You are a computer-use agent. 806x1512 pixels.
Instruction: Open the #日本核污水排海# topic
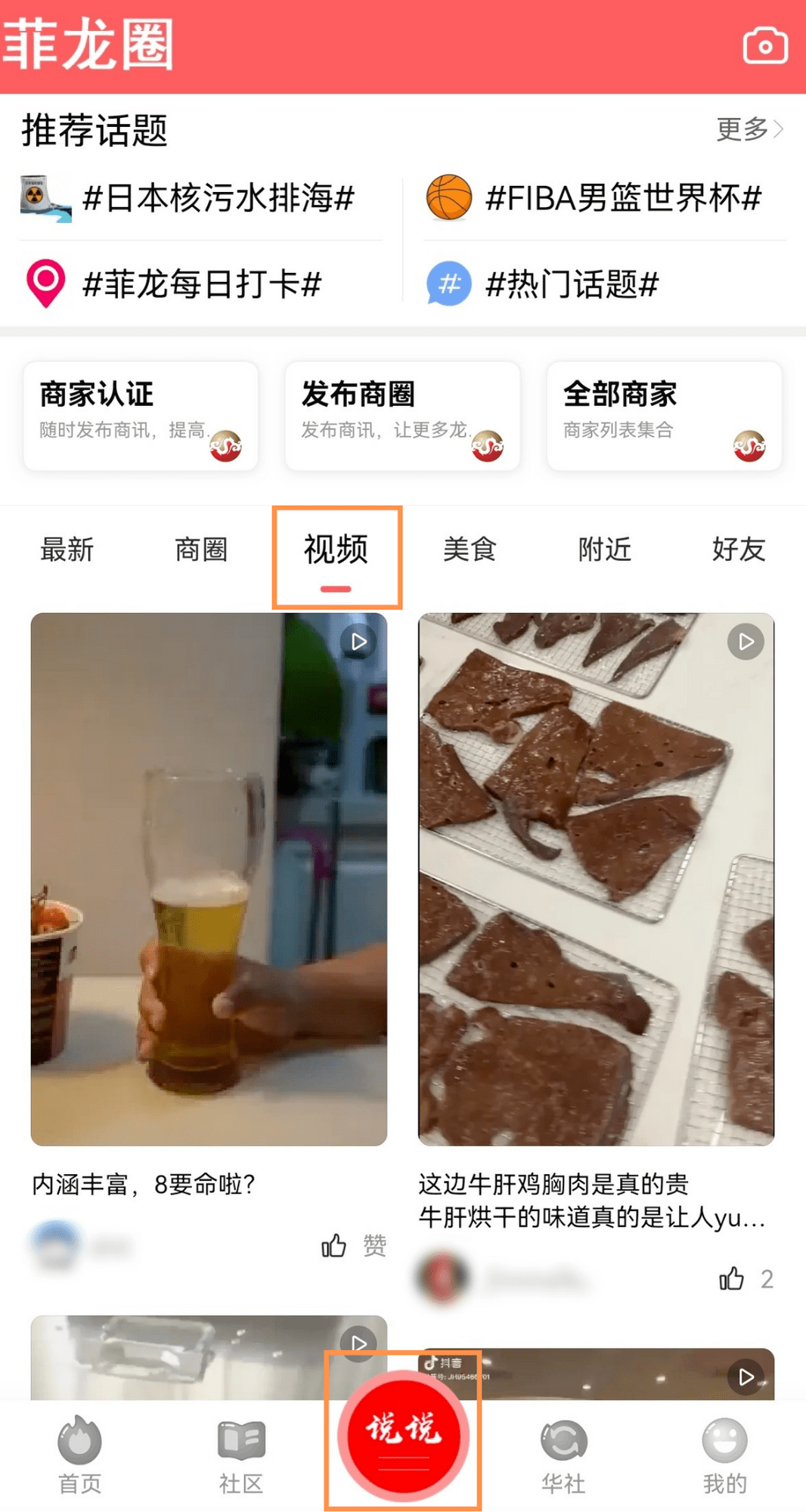pos(218,199)
